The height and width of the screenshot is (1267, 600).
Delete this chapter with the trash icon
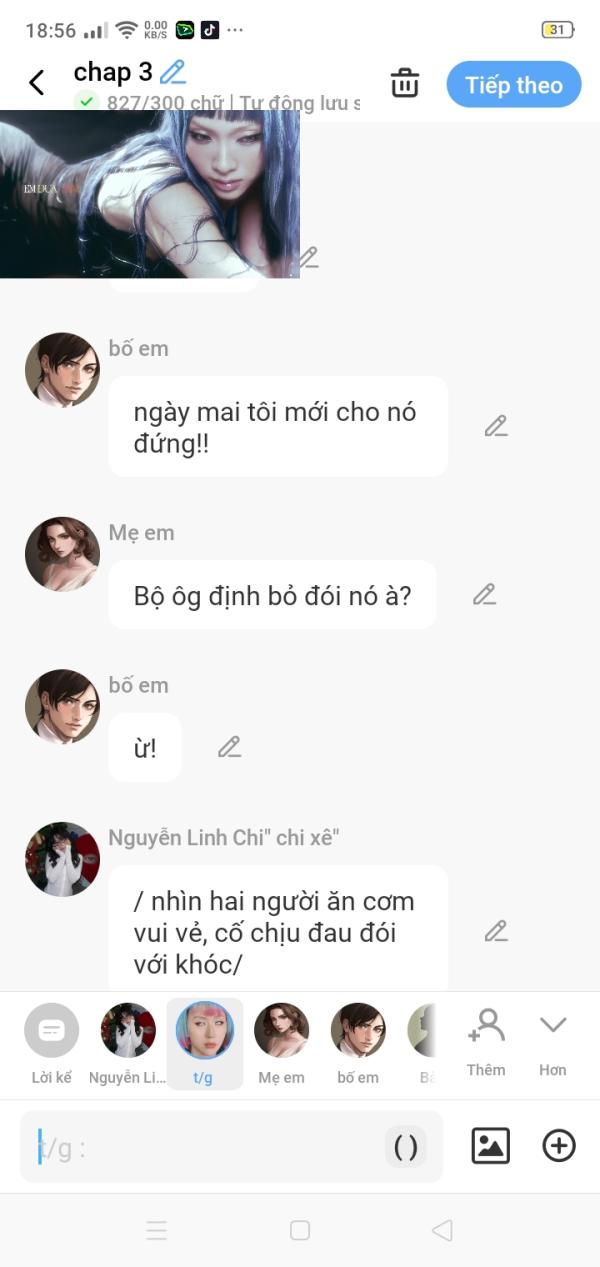coord(405,83)
